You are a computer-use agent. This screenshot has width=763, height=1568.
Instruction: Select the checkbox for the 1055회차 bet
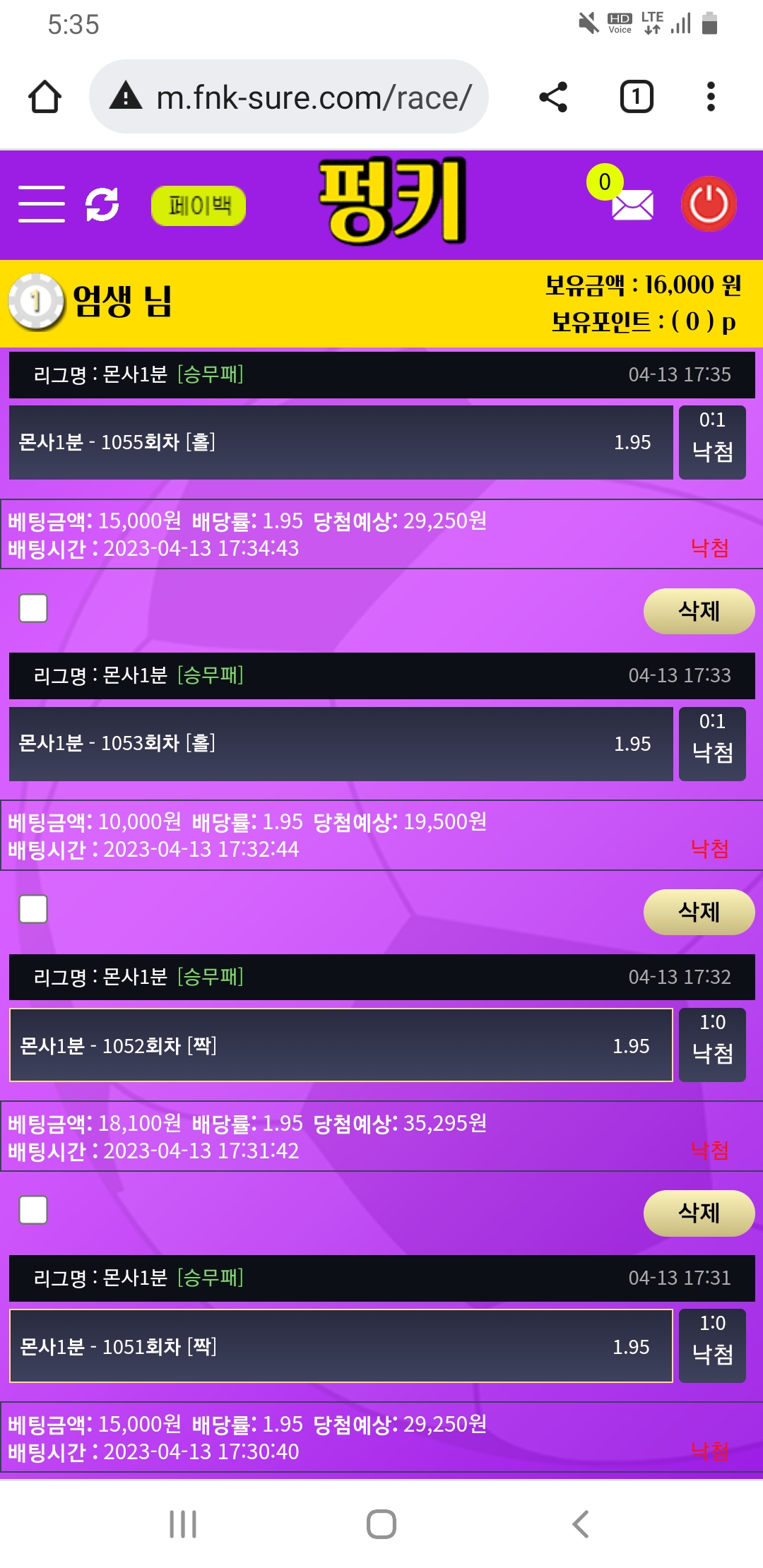[33, 608]
